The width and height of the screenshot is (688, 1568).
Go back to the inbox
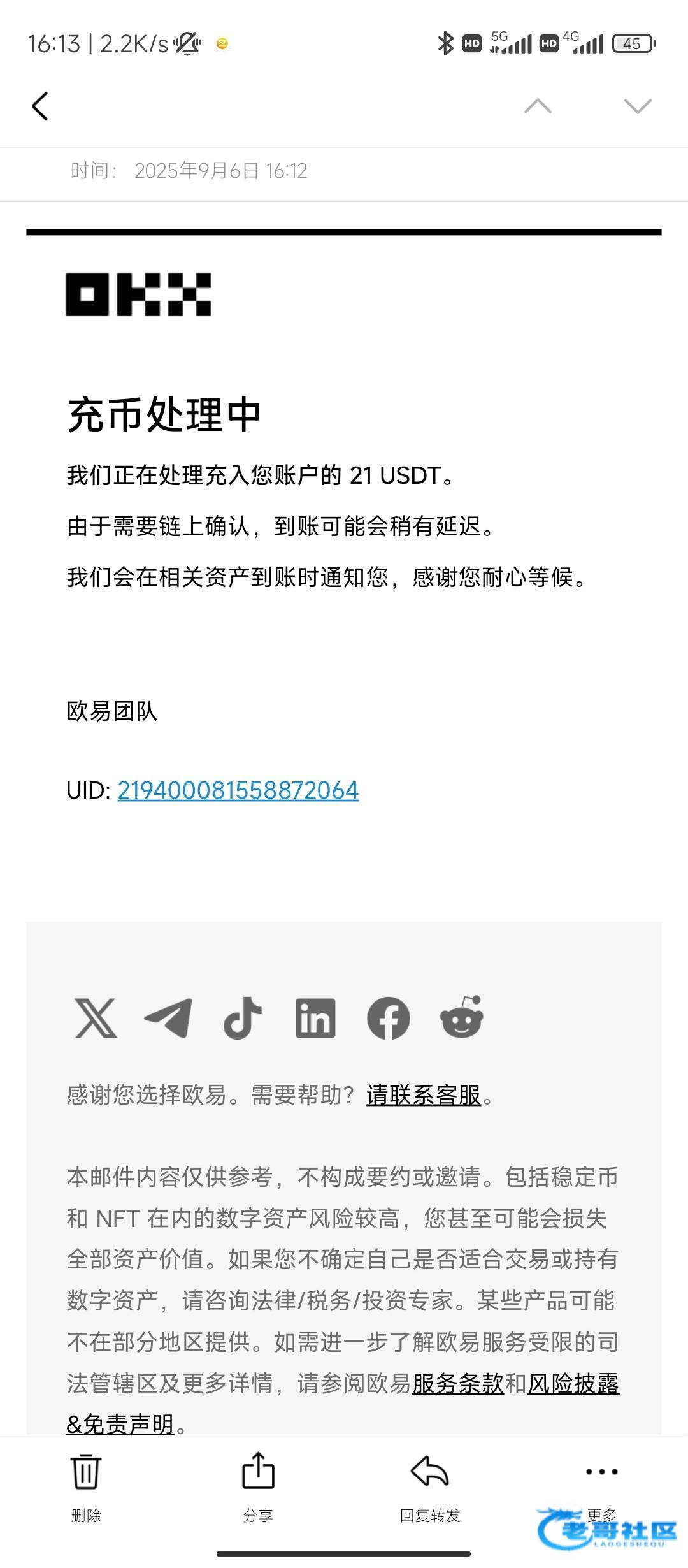point(40,106)
